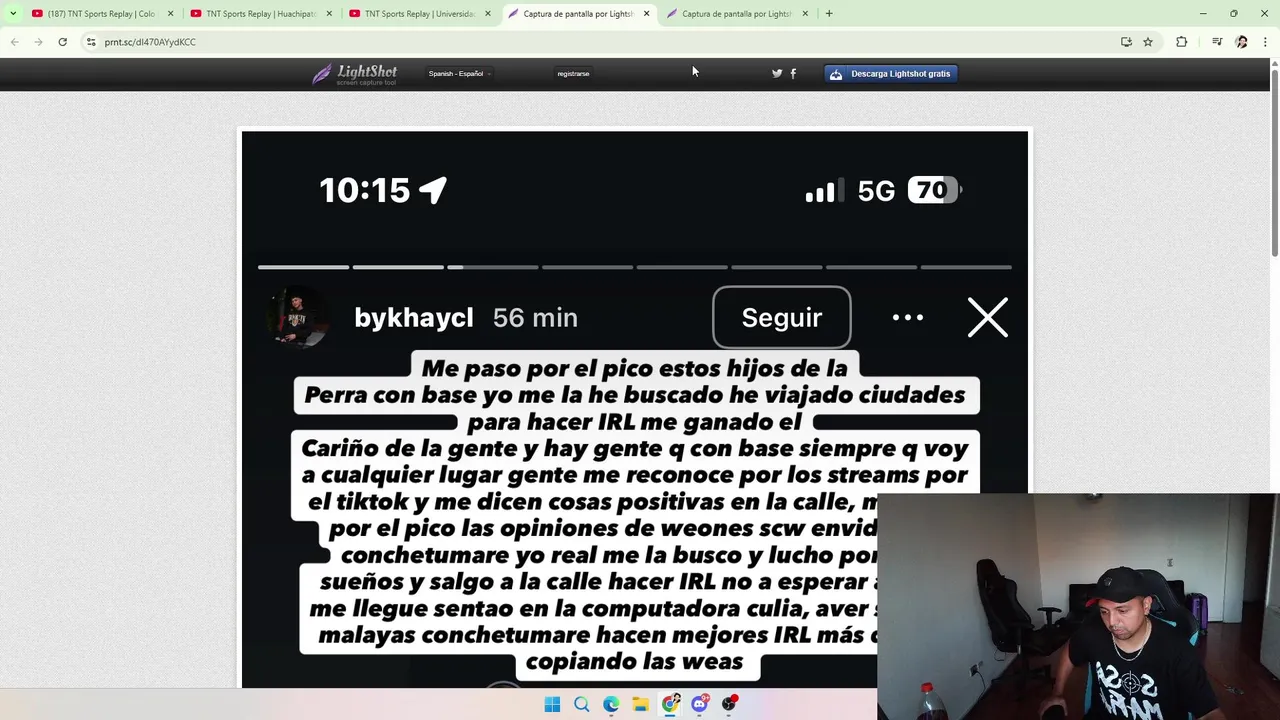Open LightShot's Facebook page
This screenshot has width=1280, height=720.
click(793, 73)
